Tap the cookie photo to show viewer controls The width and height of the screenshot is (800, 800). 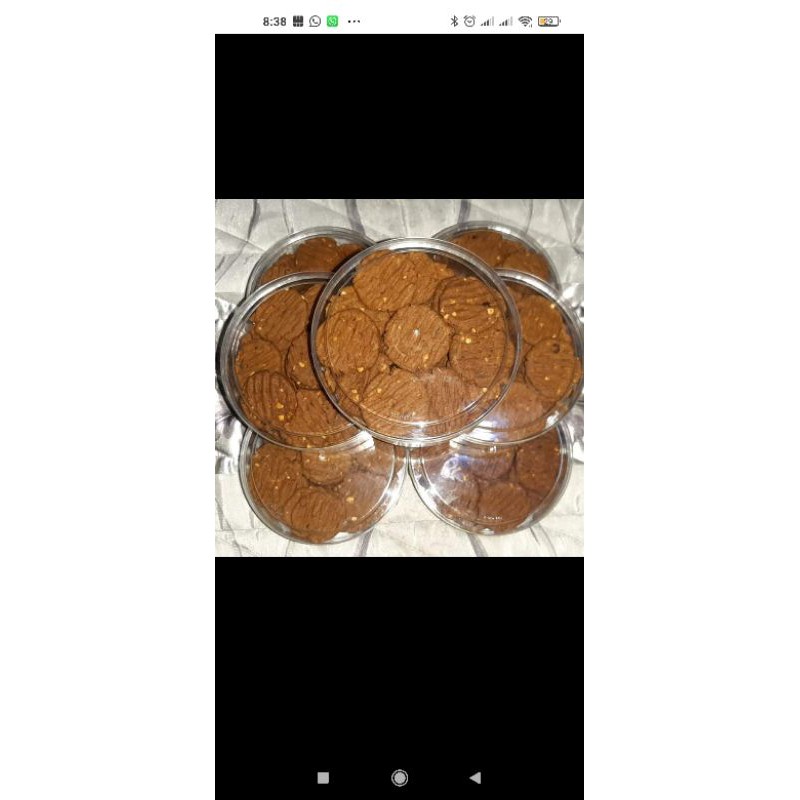(399, 378)
